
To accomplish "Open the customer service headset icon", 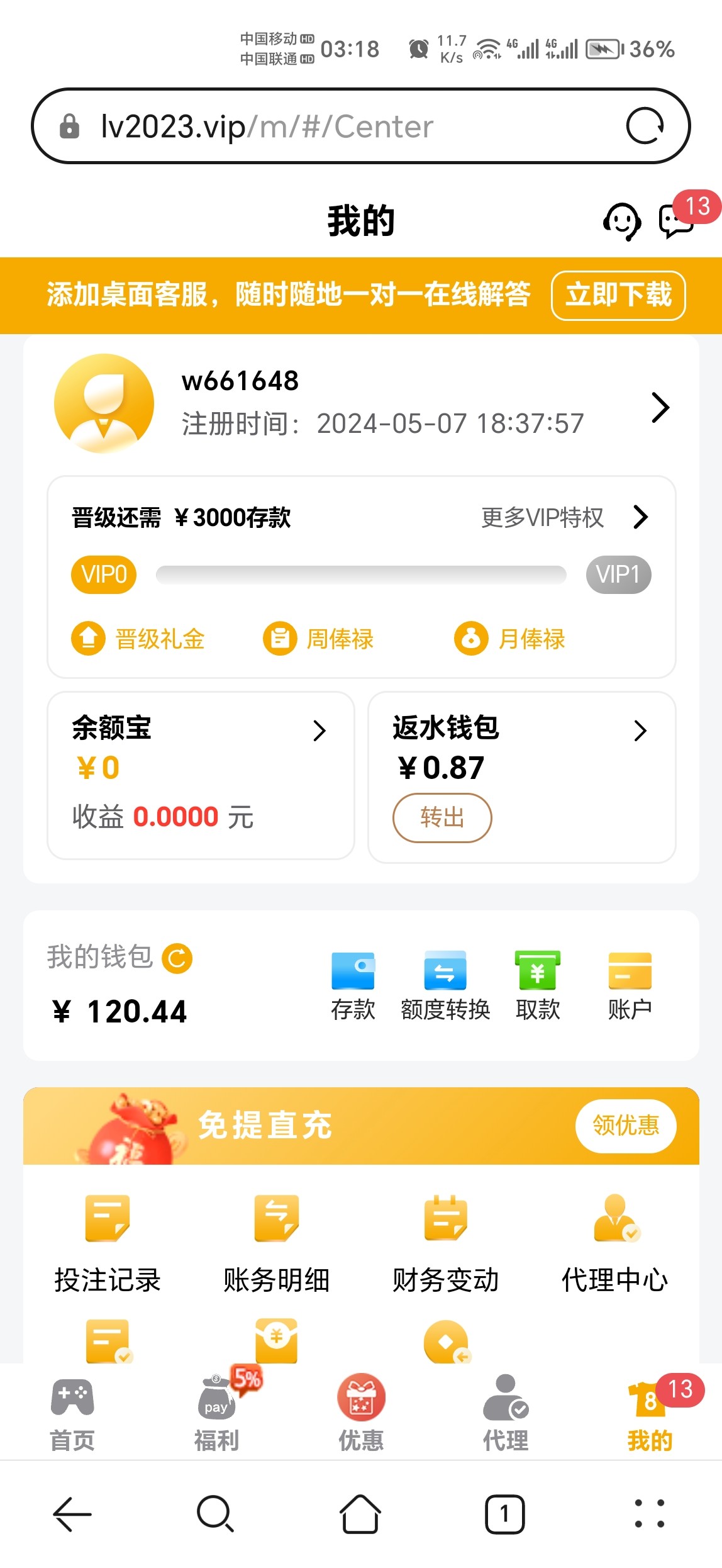I will pyautogui.click(x=621, y=221).
